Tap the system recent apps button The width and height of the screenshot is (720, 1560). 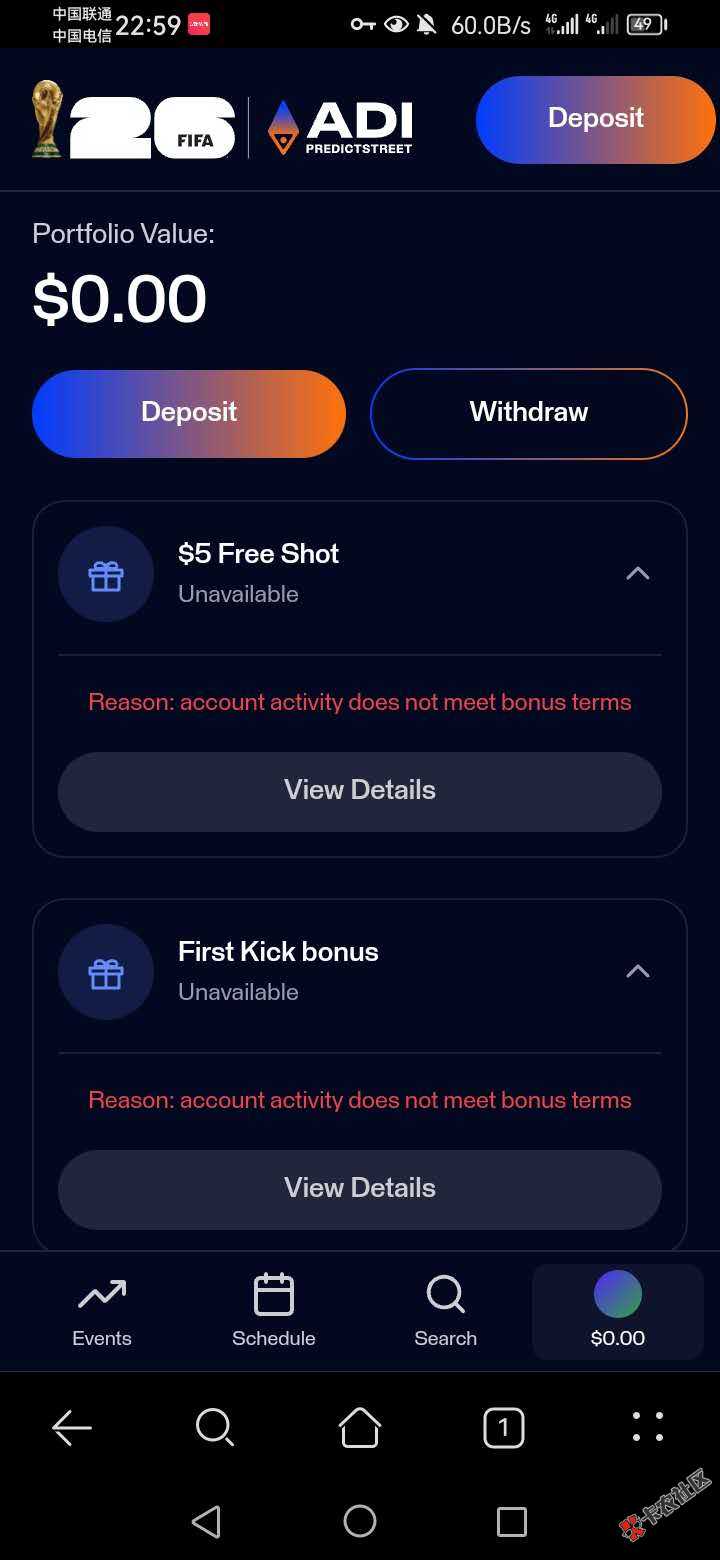(512, 1522)
